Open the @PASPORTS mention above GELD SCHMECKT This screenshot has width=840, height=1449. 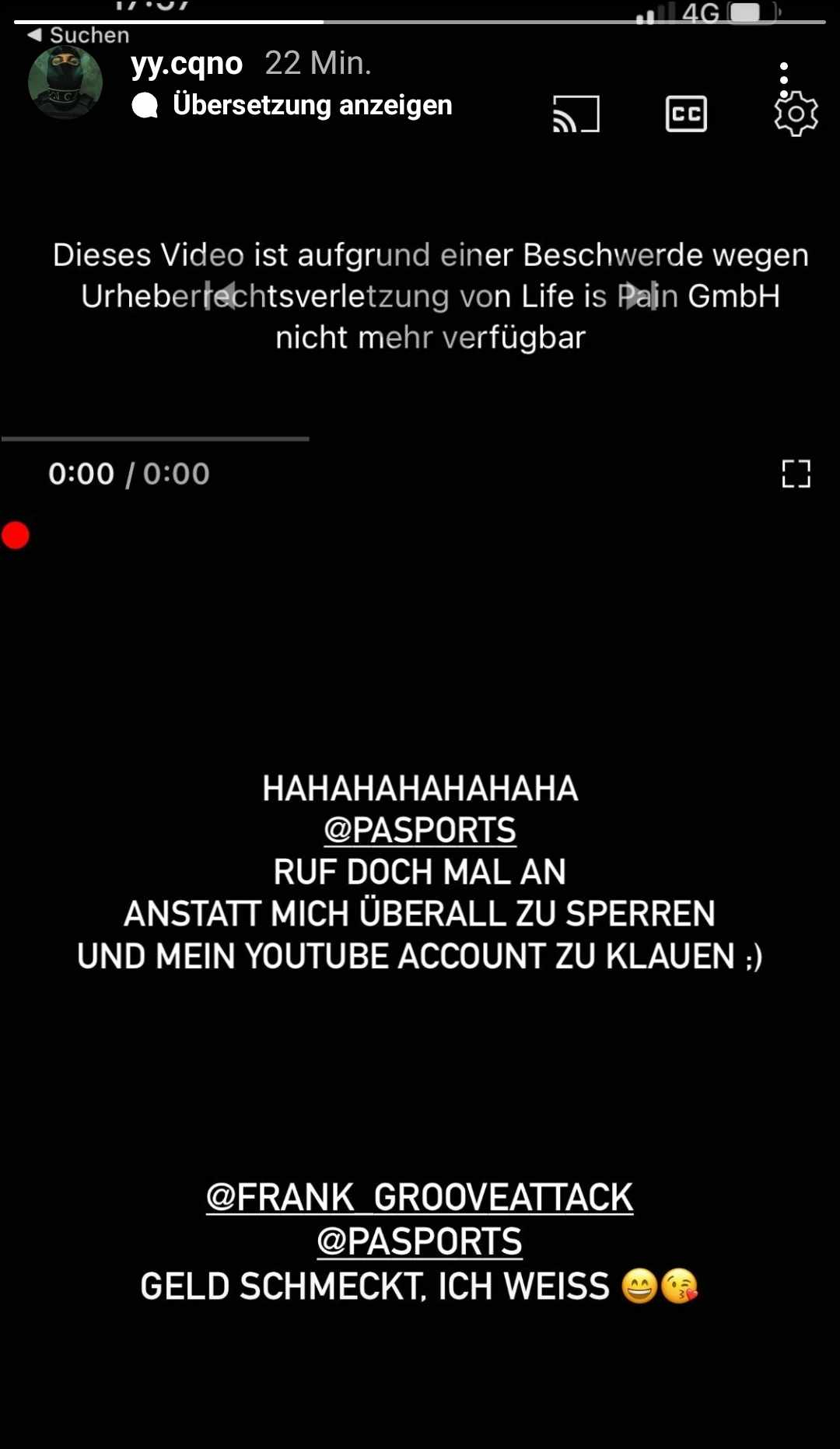pyautogui.click(x=419, y=1241)
